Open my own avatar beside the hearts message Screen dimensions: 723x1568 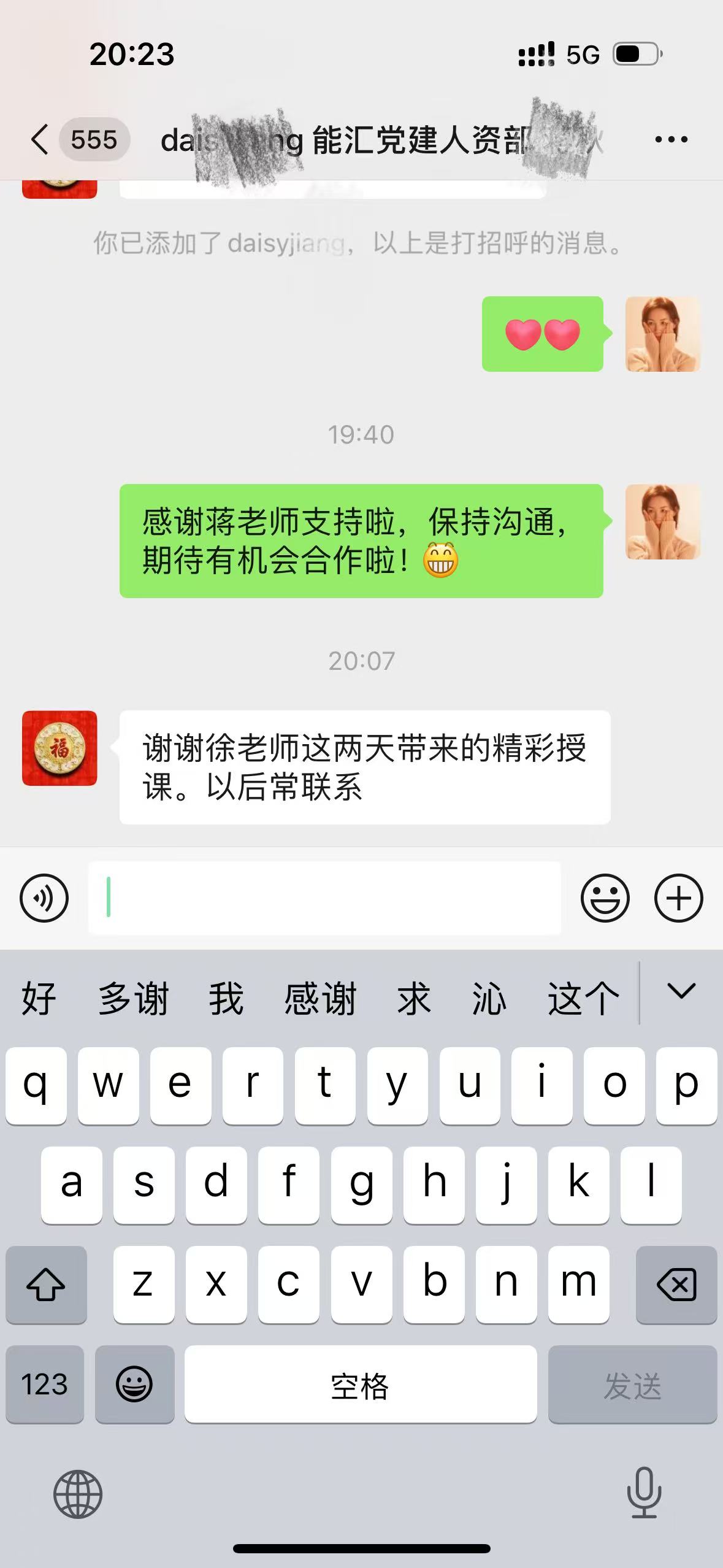tap(662, 334)
